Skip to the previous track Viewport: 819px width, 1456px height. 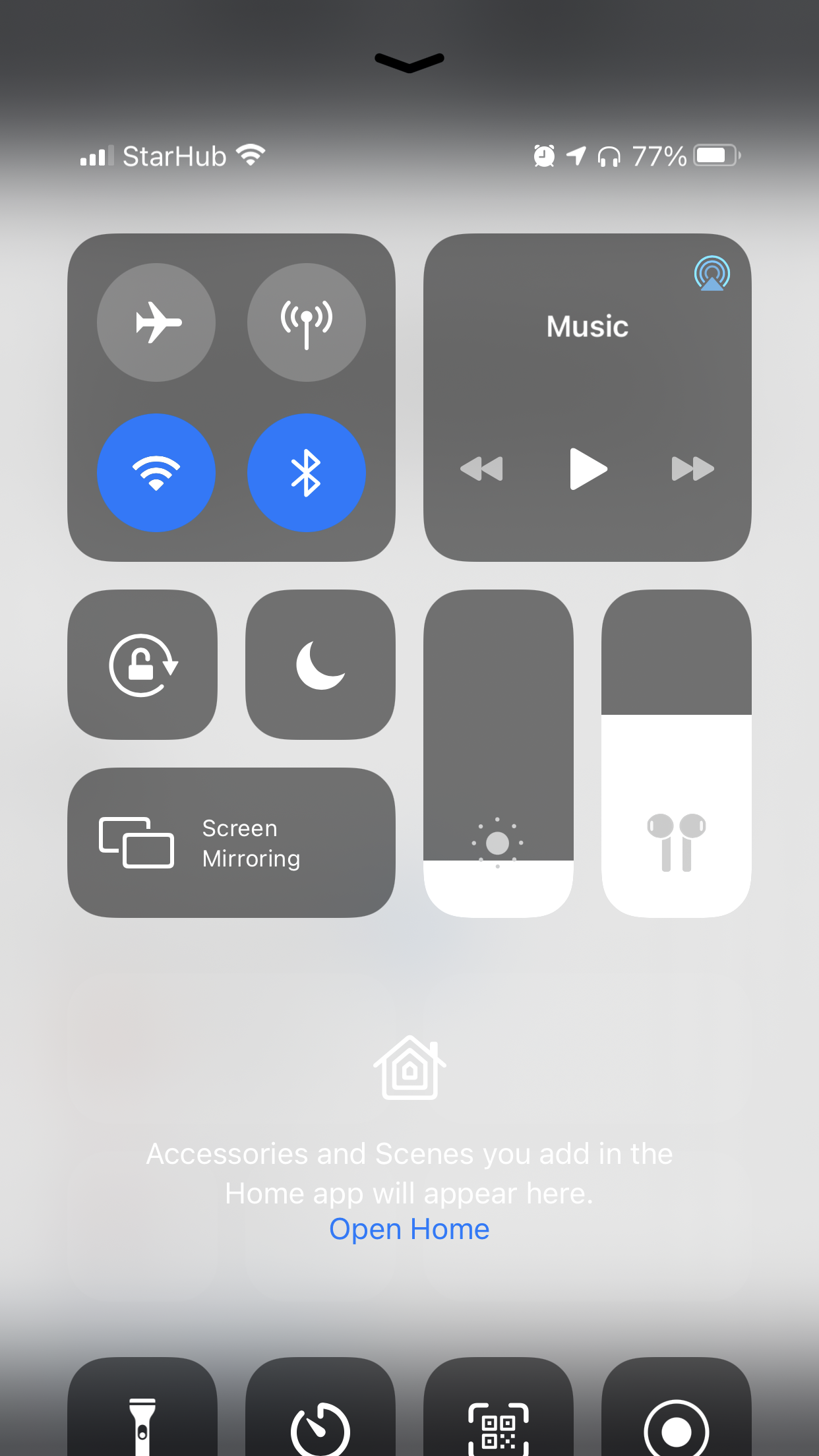coord(482,469)
